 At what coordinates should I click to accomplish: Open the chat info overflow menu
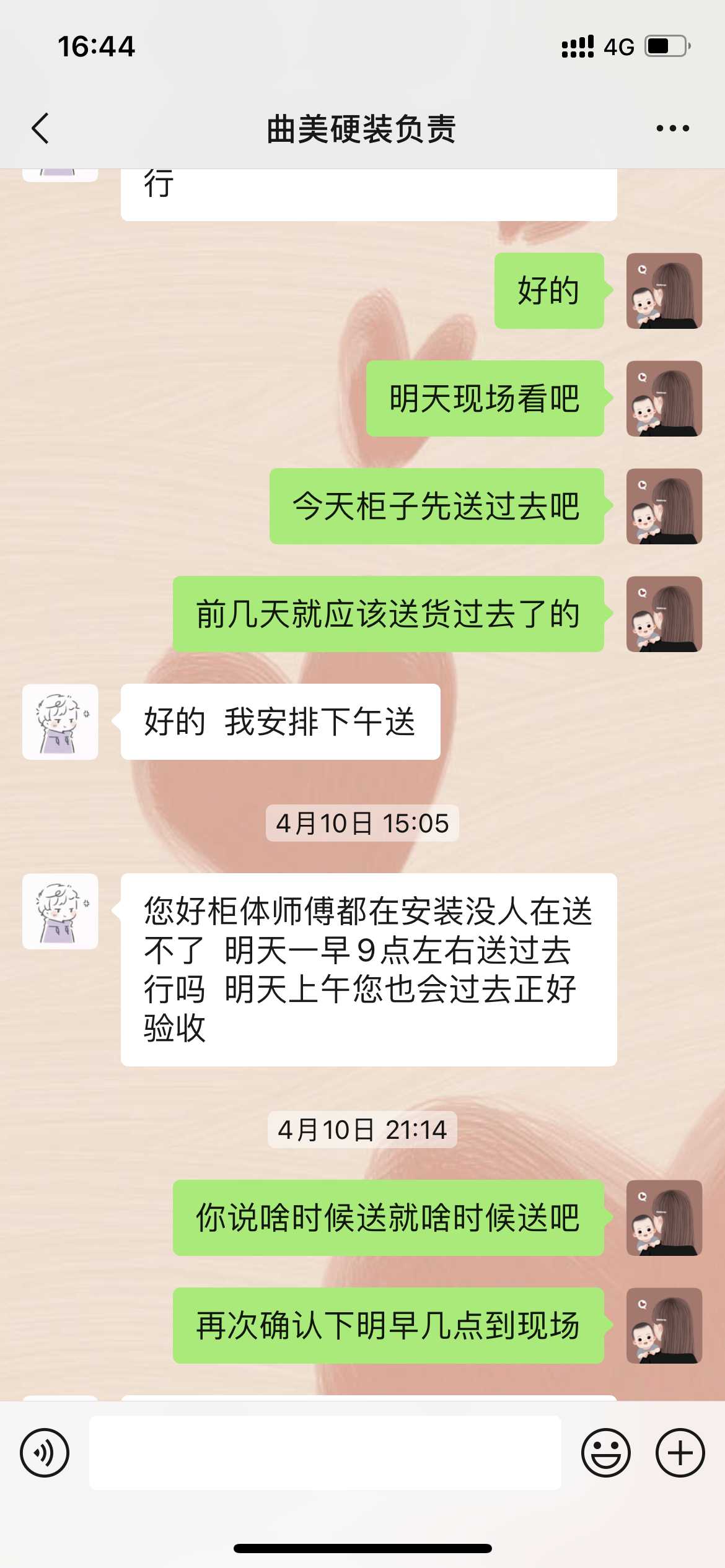(x=672, y=129)
